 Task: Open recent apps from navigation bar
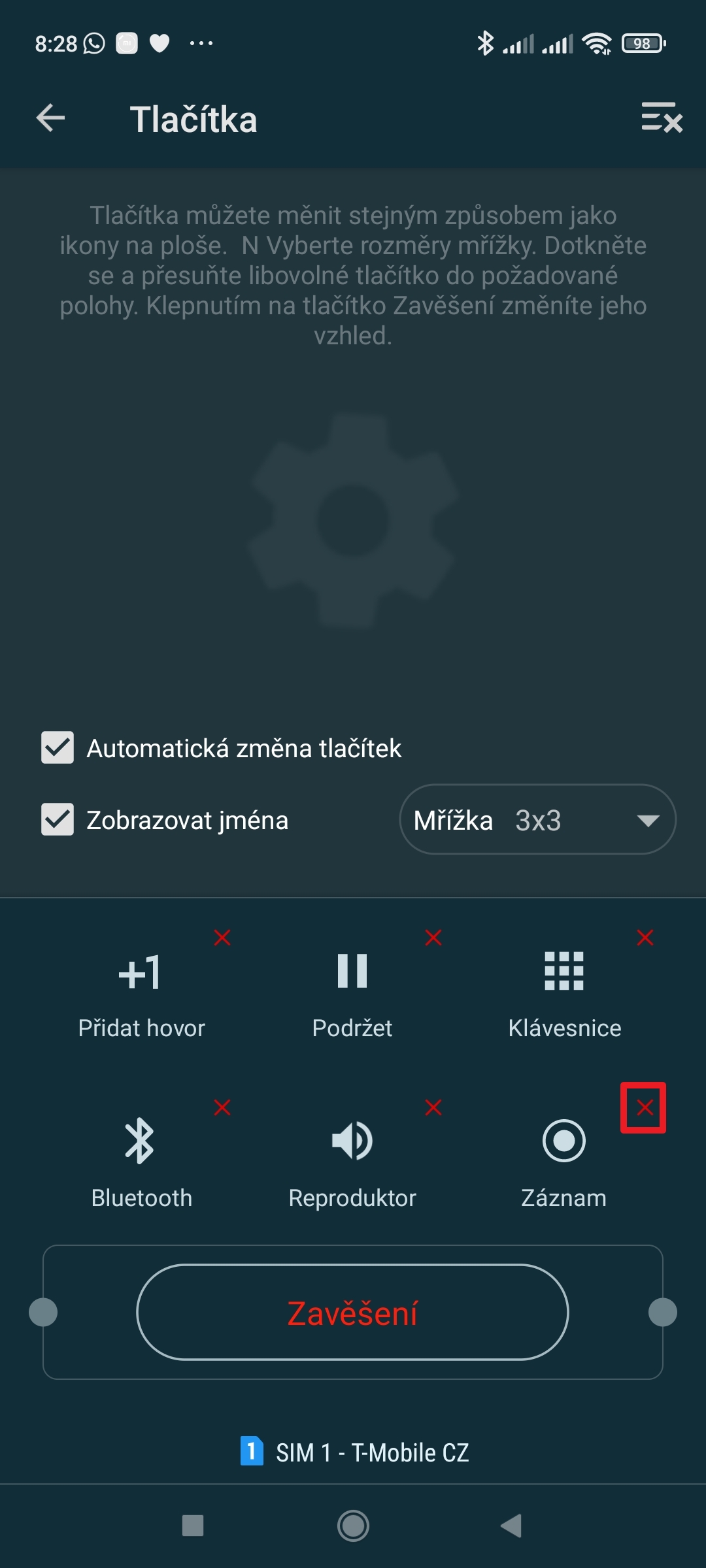193,1526
